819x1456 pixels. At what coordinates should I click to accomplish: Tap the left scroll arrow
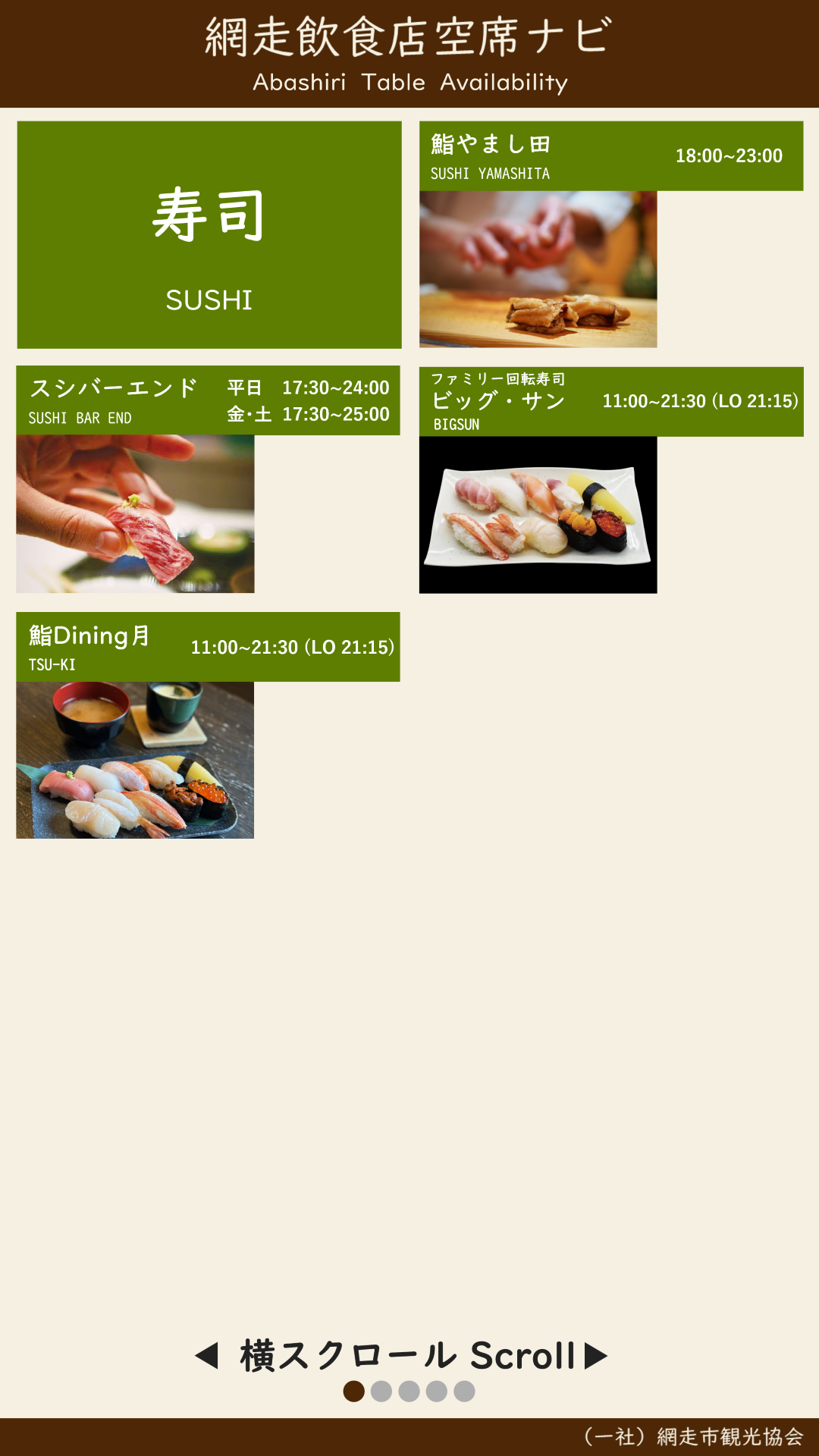tap(206, 1355)
